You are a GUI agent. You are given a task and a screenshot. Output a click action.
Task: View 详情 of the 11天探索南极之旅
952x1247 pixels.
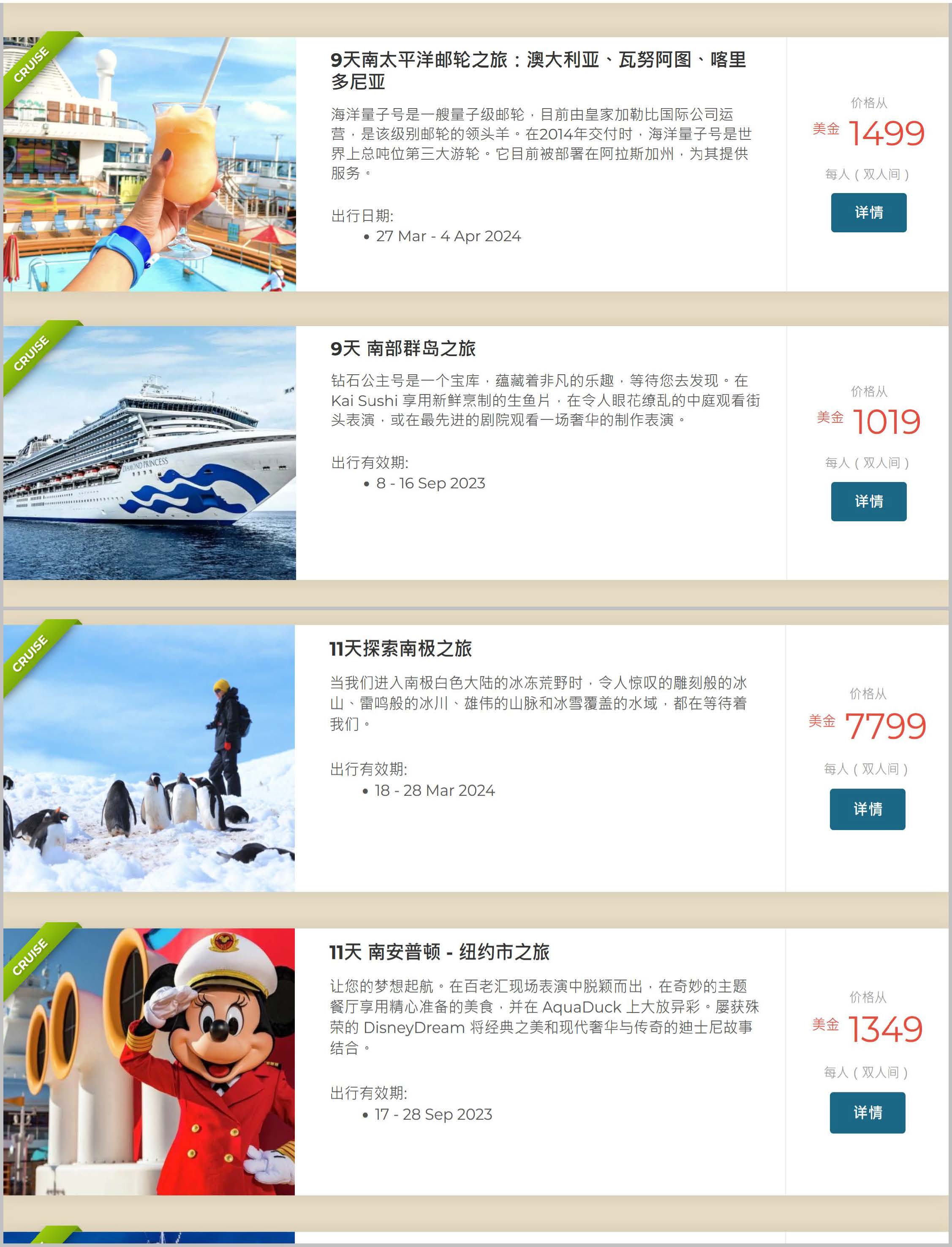pos(867,809)
